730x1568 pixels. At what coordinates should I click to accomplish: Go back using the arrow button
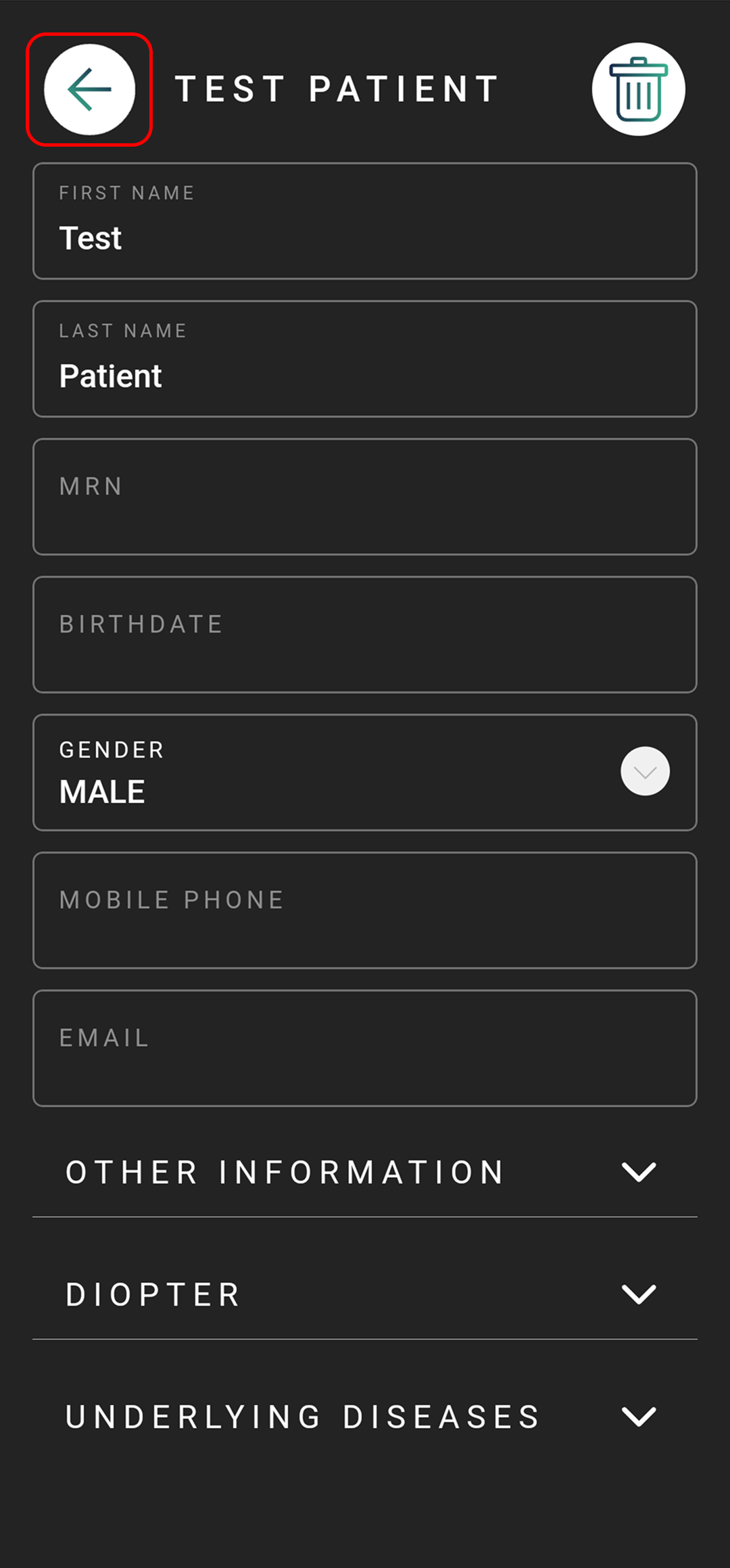tap(89, 89)
